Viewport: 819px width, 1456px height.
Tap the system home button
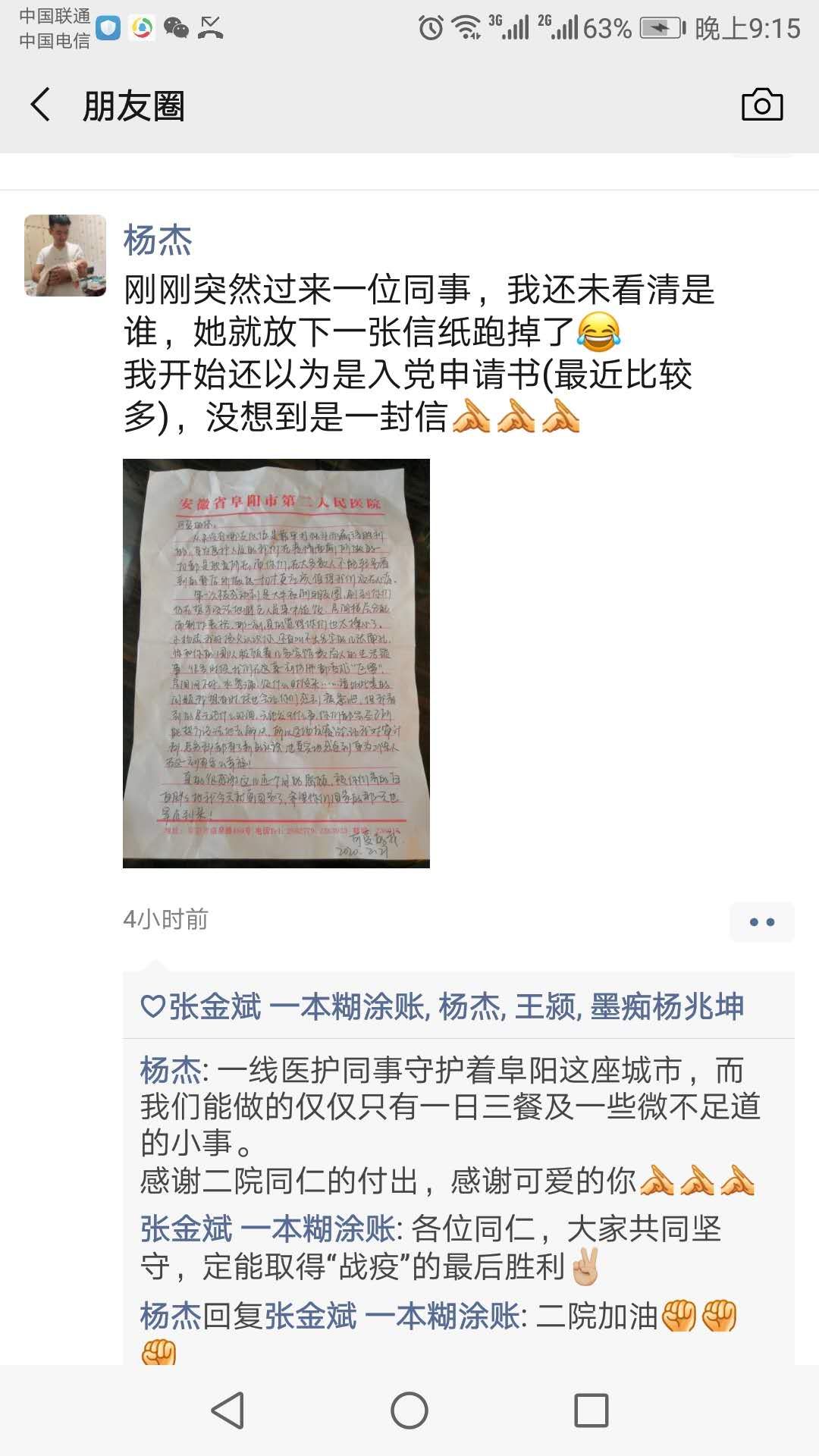point(409,1410)
